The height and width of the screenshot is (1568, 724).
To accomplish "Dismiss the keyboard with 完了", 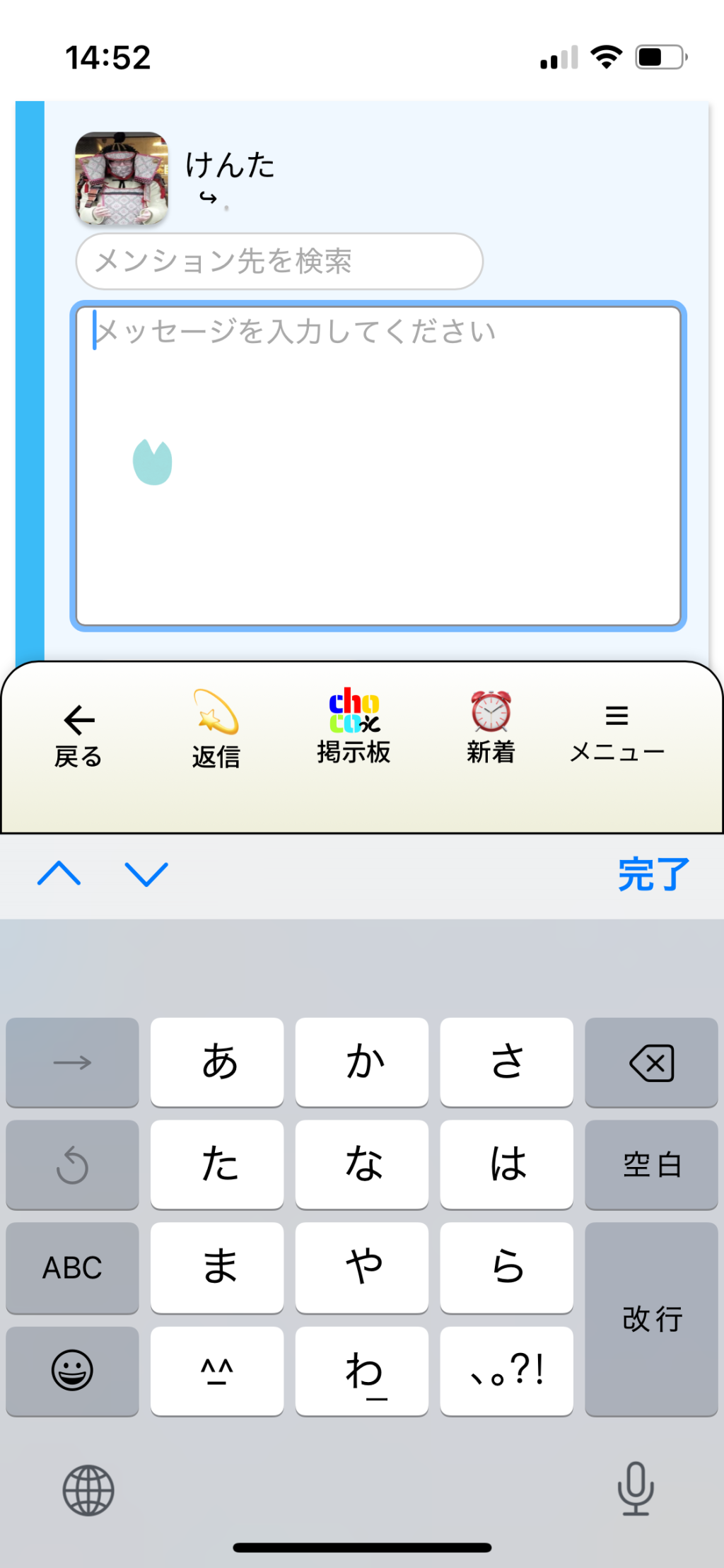I will click(x=653, y=874).
